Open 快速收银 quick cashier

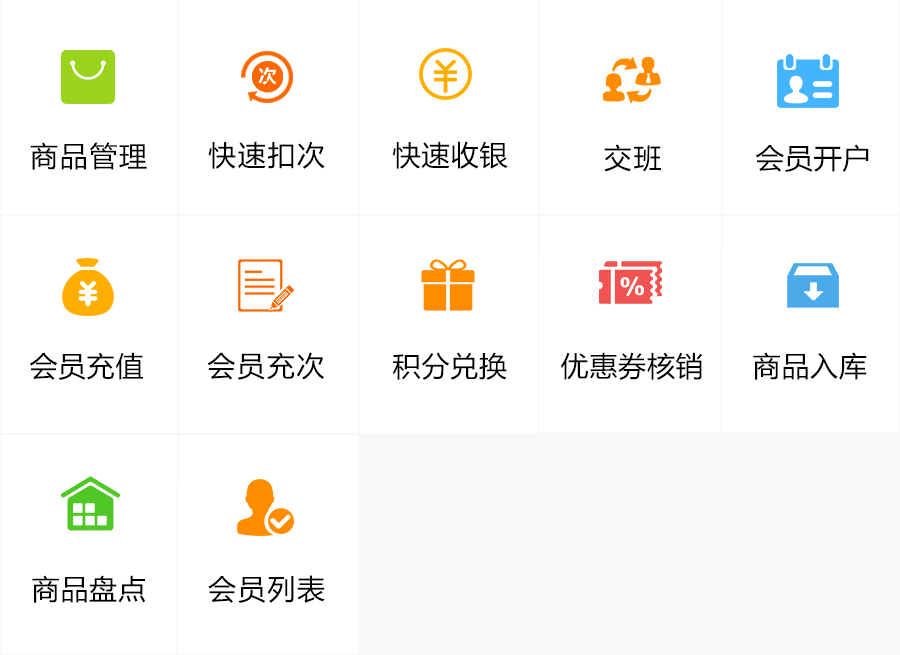[449, 107]
